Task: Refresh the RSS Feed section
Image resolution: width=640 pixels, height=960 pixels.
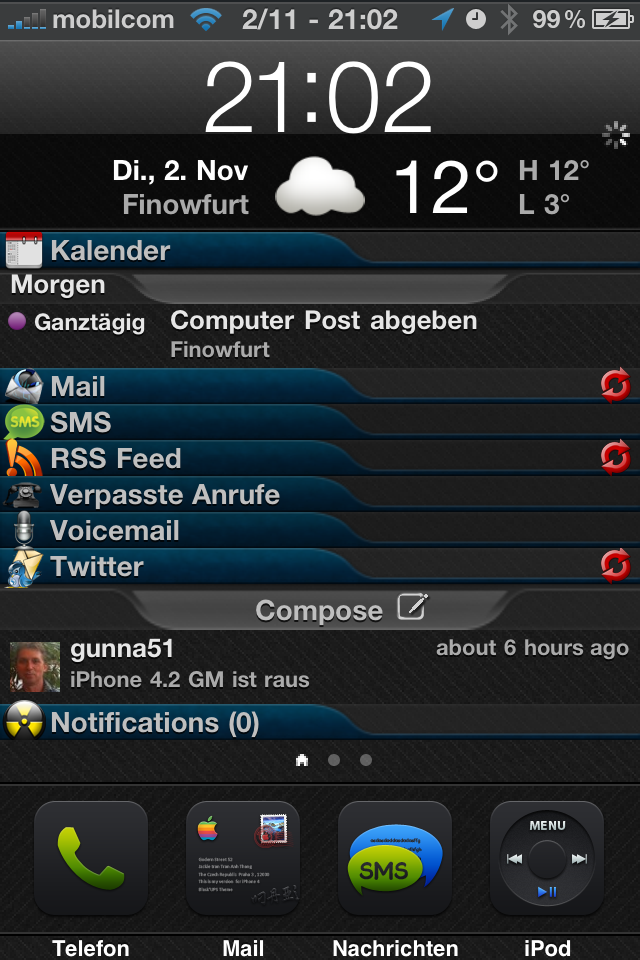Action: point(615,458)
